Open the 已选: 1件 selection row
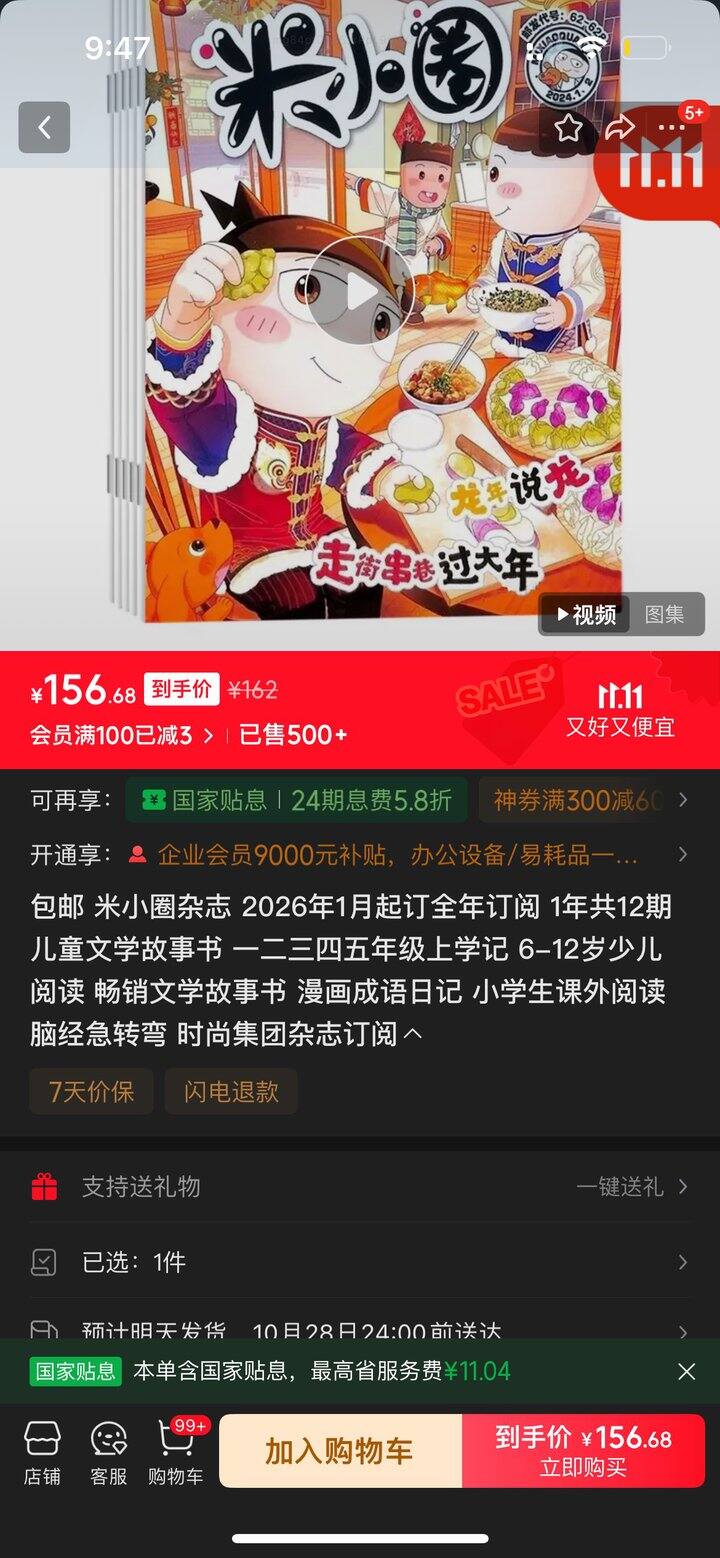720x1558 pixels. (x=360, y=1263)
